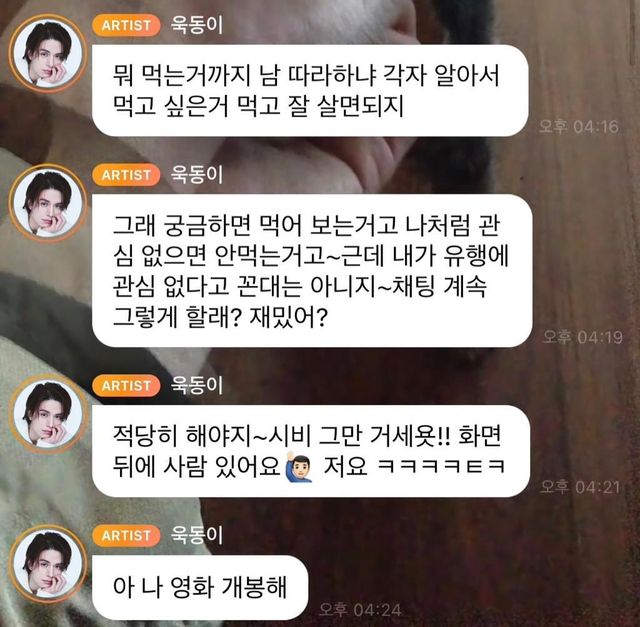Tap the profile picture next to the '그래 궁금하면' message
Image resolution: width=640 pixels, height=627 pixels.
coord(46,204)
